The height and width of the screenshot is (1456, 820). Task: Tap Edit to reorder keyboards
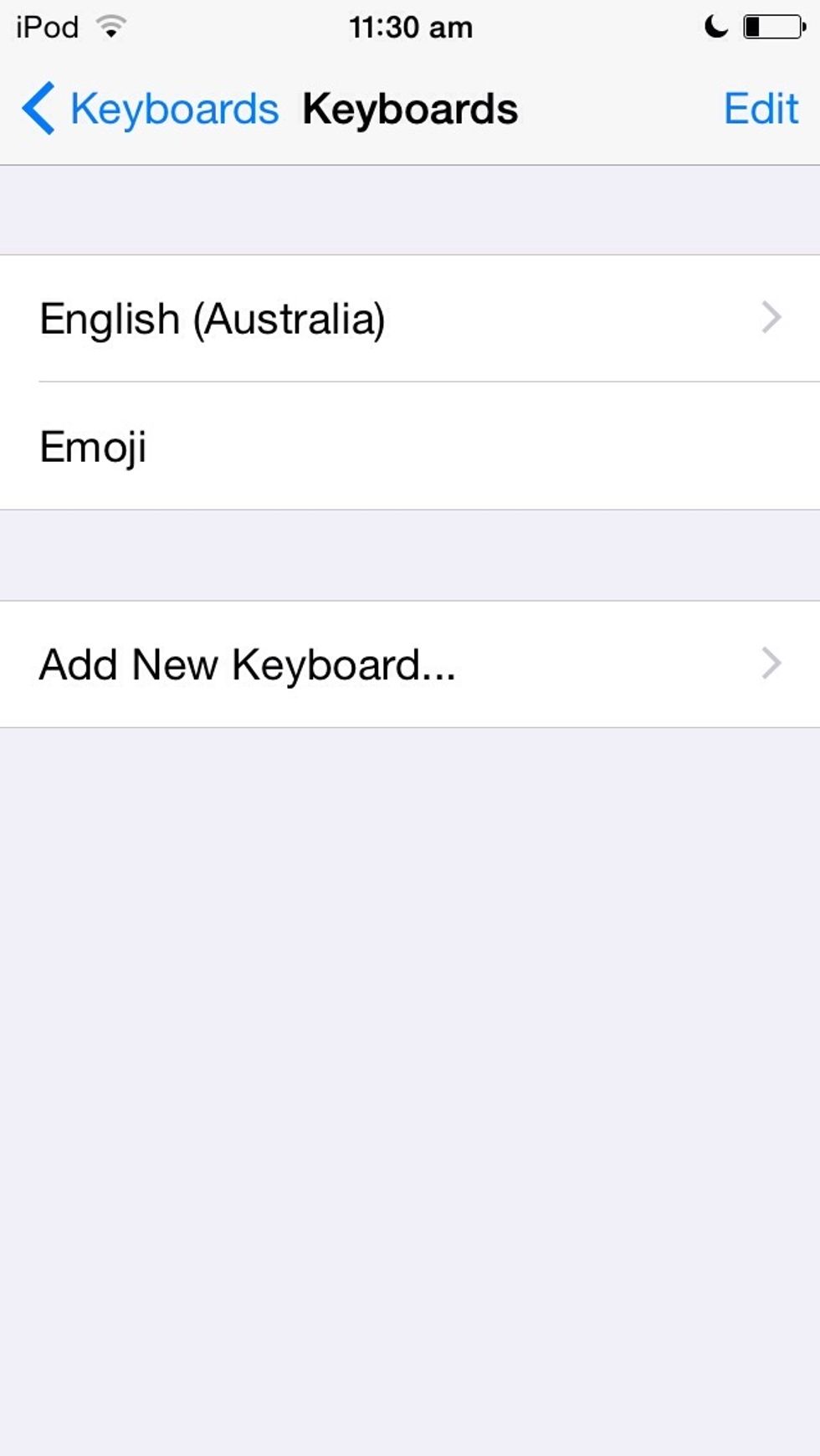pyautogui.click(x=760, y=107)
